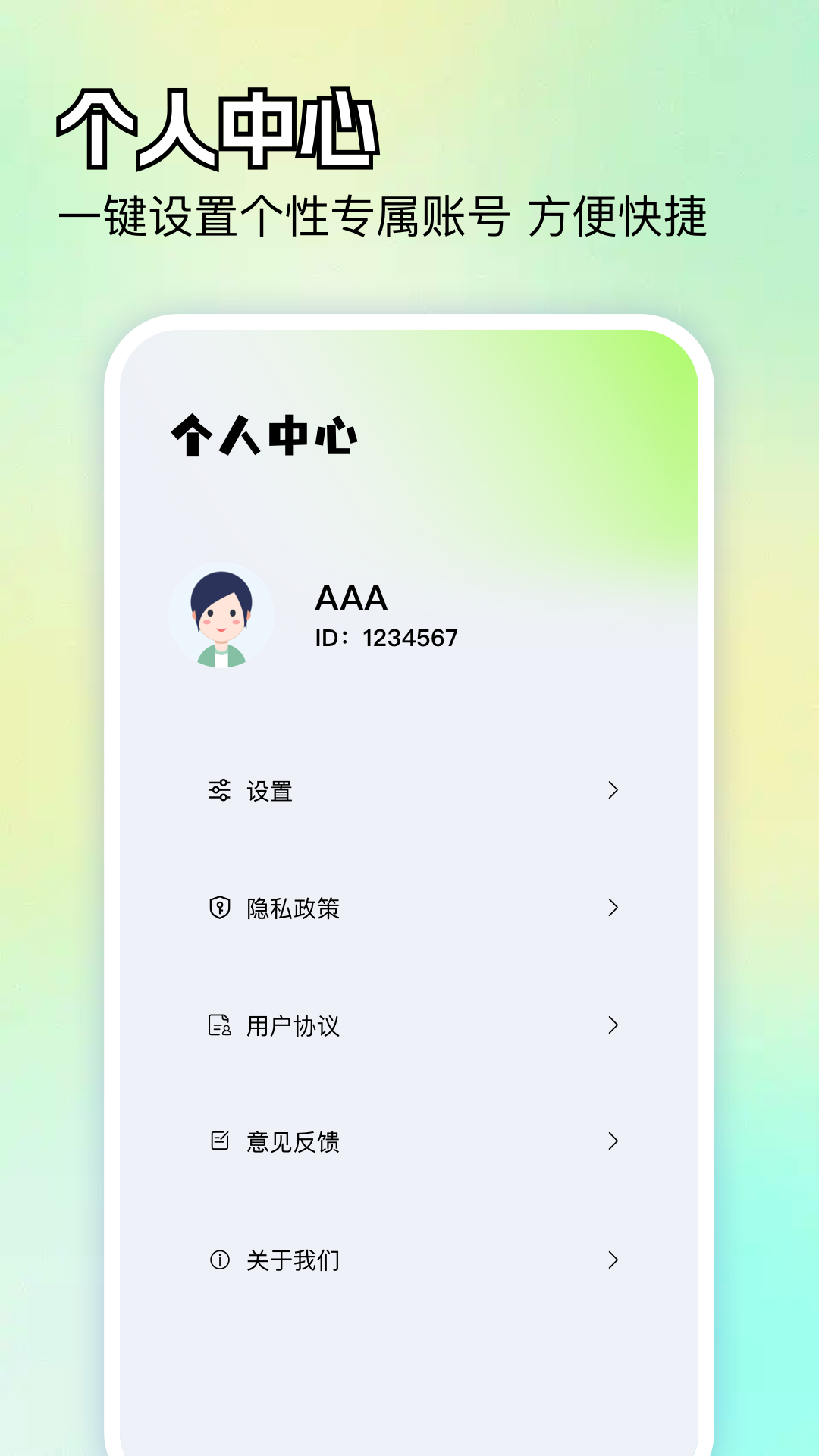Select the ID 1234567 text
Image resolution: width=819 pixels, height=1456 pixels.
pos(386,639)
